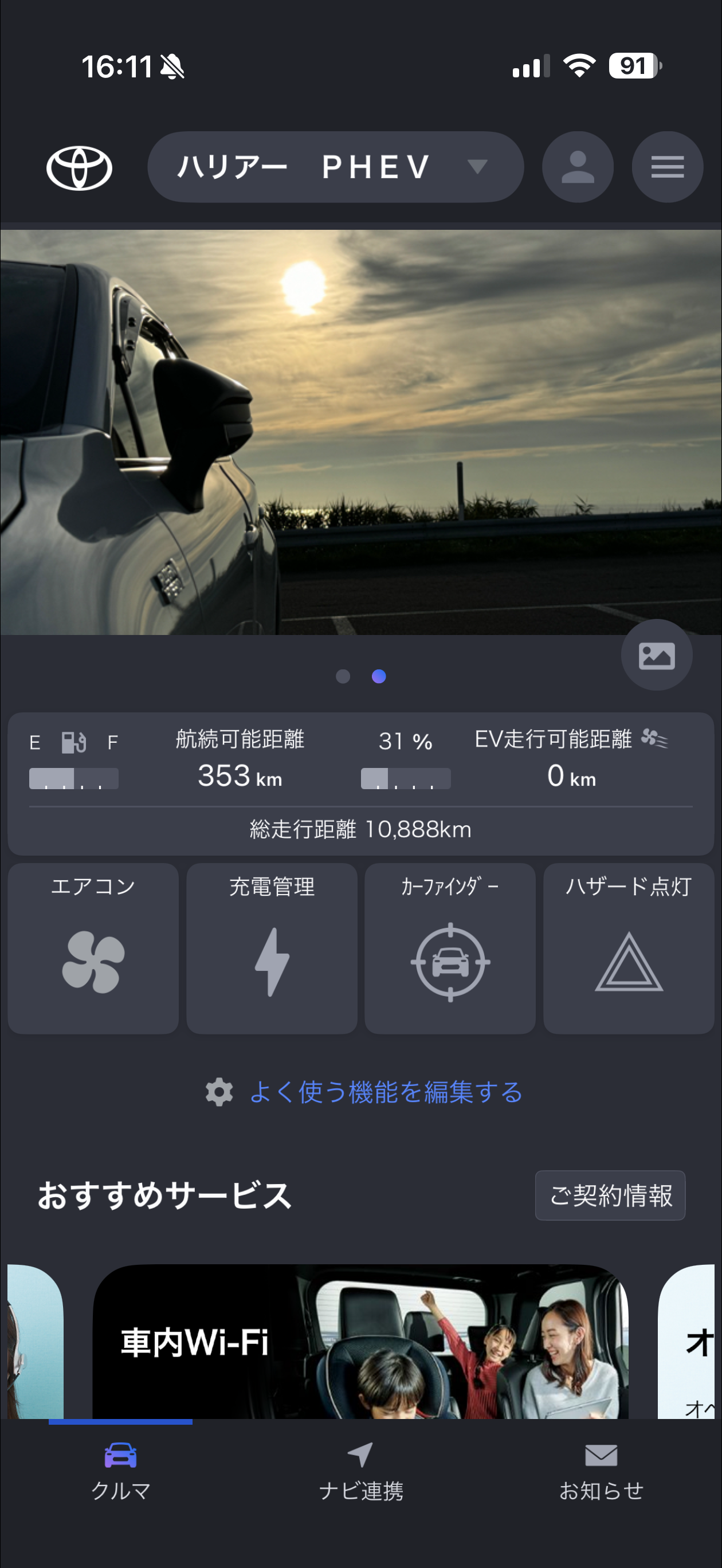Launch カーファインダー car finder
Viewport: 722px width, 1568px height.
click(x=450, y=948)
